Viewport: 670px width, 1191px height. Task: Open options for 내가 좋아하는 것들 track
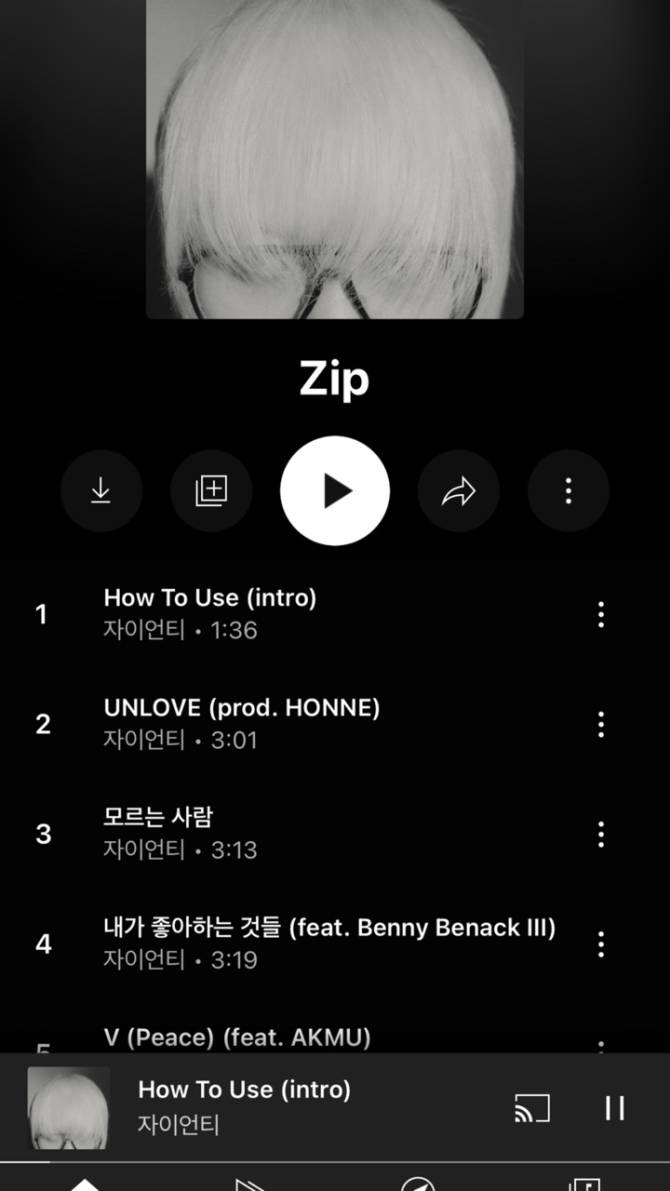coord(601,944)
